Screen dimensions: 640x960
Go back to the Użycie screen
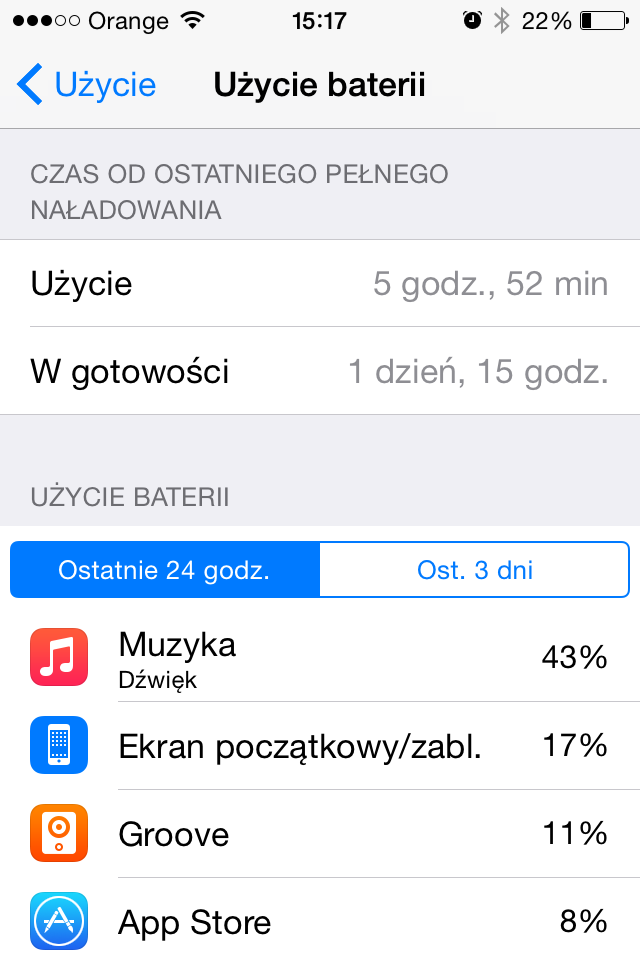(87, 84)
